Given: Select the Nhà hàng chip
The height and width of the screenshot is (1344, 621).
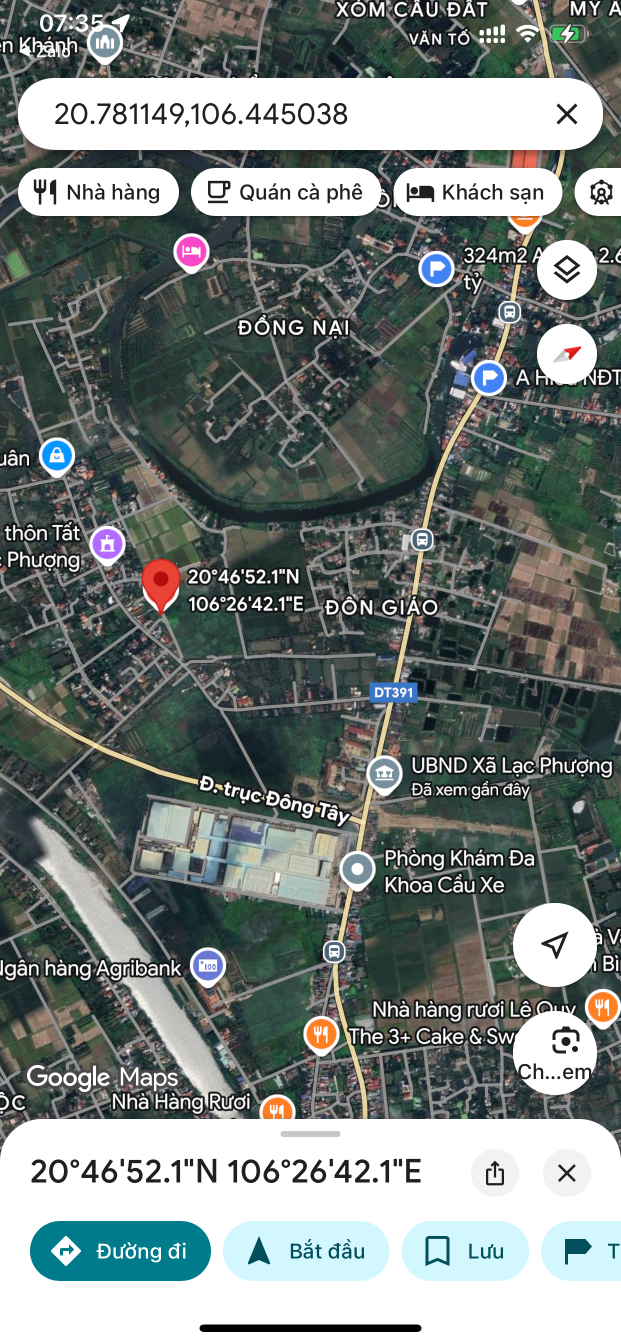Looking at the screenshot, I should (x=98, y=193).
